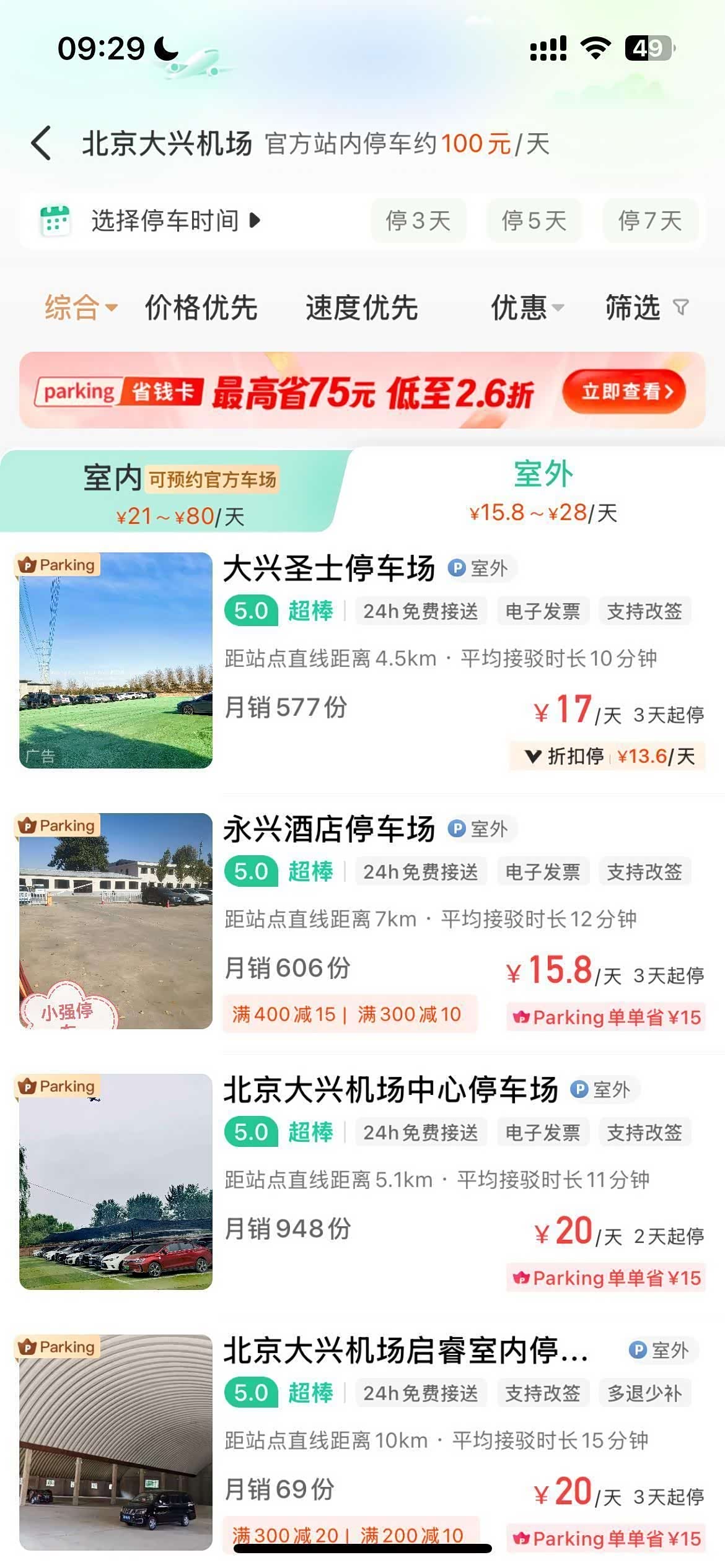The height and width of the screenshot is (1568, 725).
Task: Expand the 优惠 dropdown
Action: (527, 307)
